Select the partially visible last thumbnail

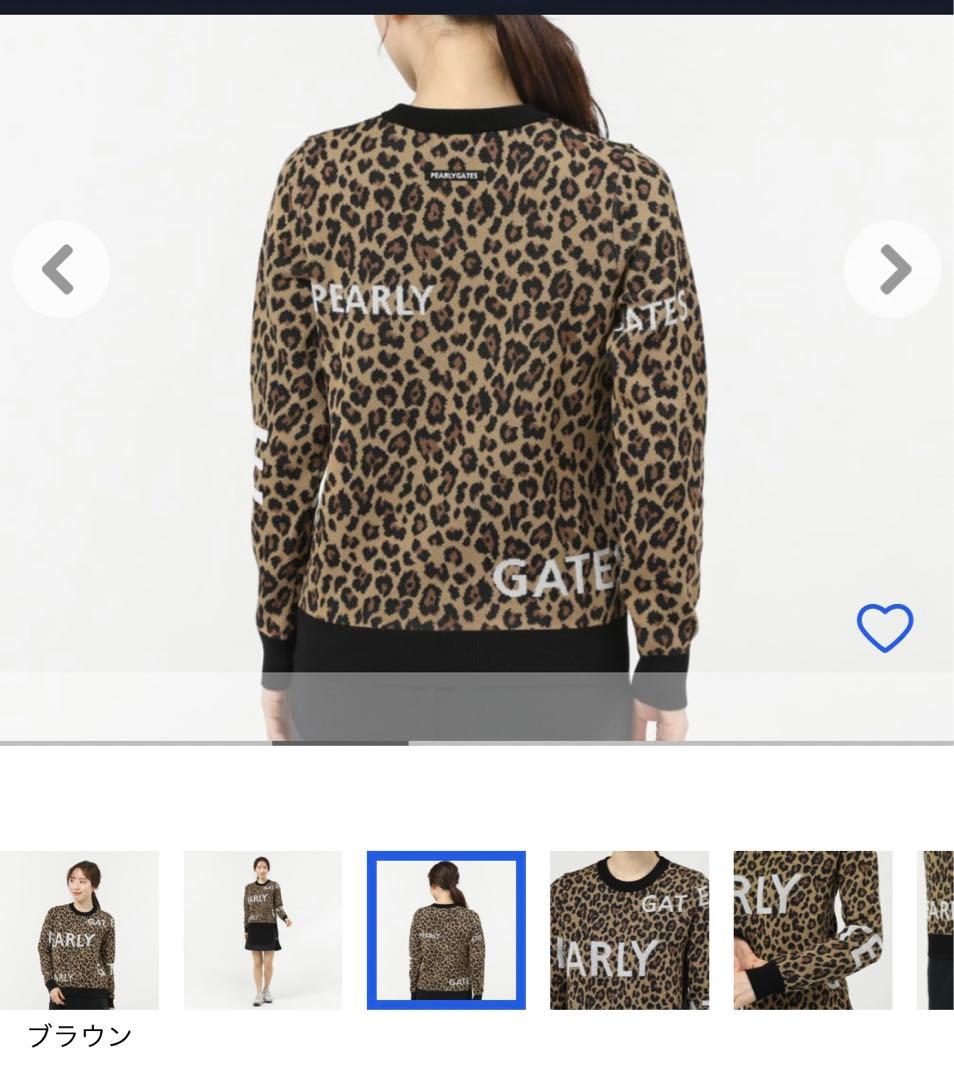click(x=937, y=930)
